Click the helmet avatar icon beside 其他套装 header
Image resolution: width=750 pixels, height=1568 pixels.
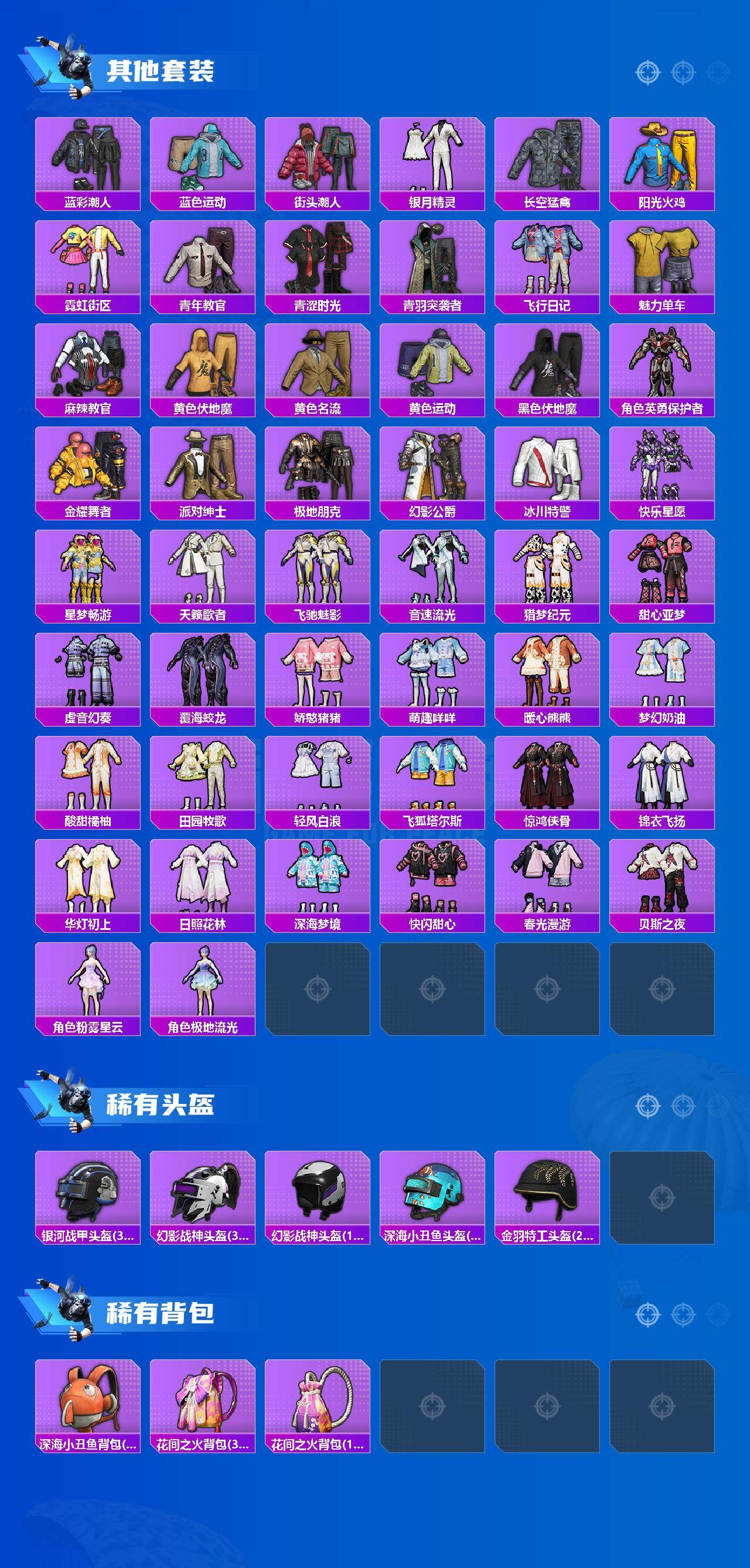(73, 64)
